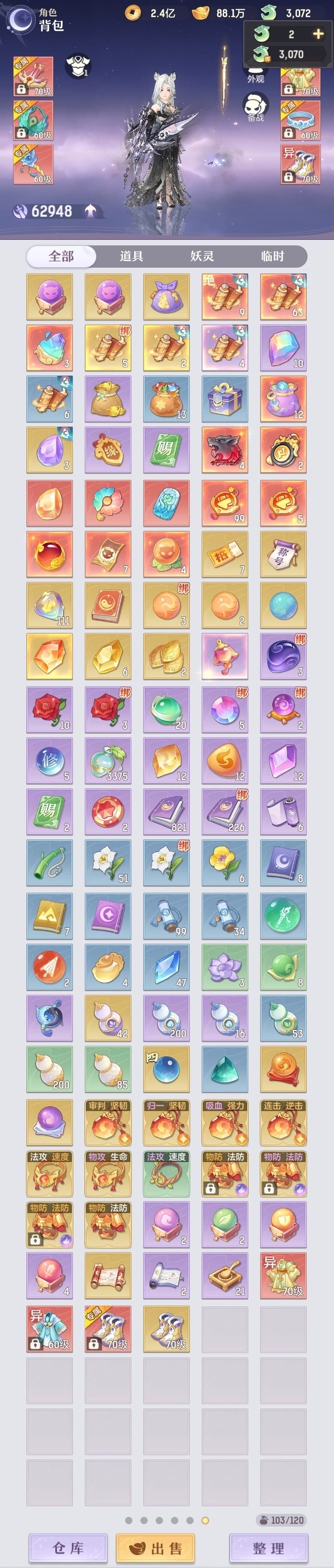This screenshot has height=1568, width=334.
Task: Select the 物攻 生命 ring
Action: 107,1173
